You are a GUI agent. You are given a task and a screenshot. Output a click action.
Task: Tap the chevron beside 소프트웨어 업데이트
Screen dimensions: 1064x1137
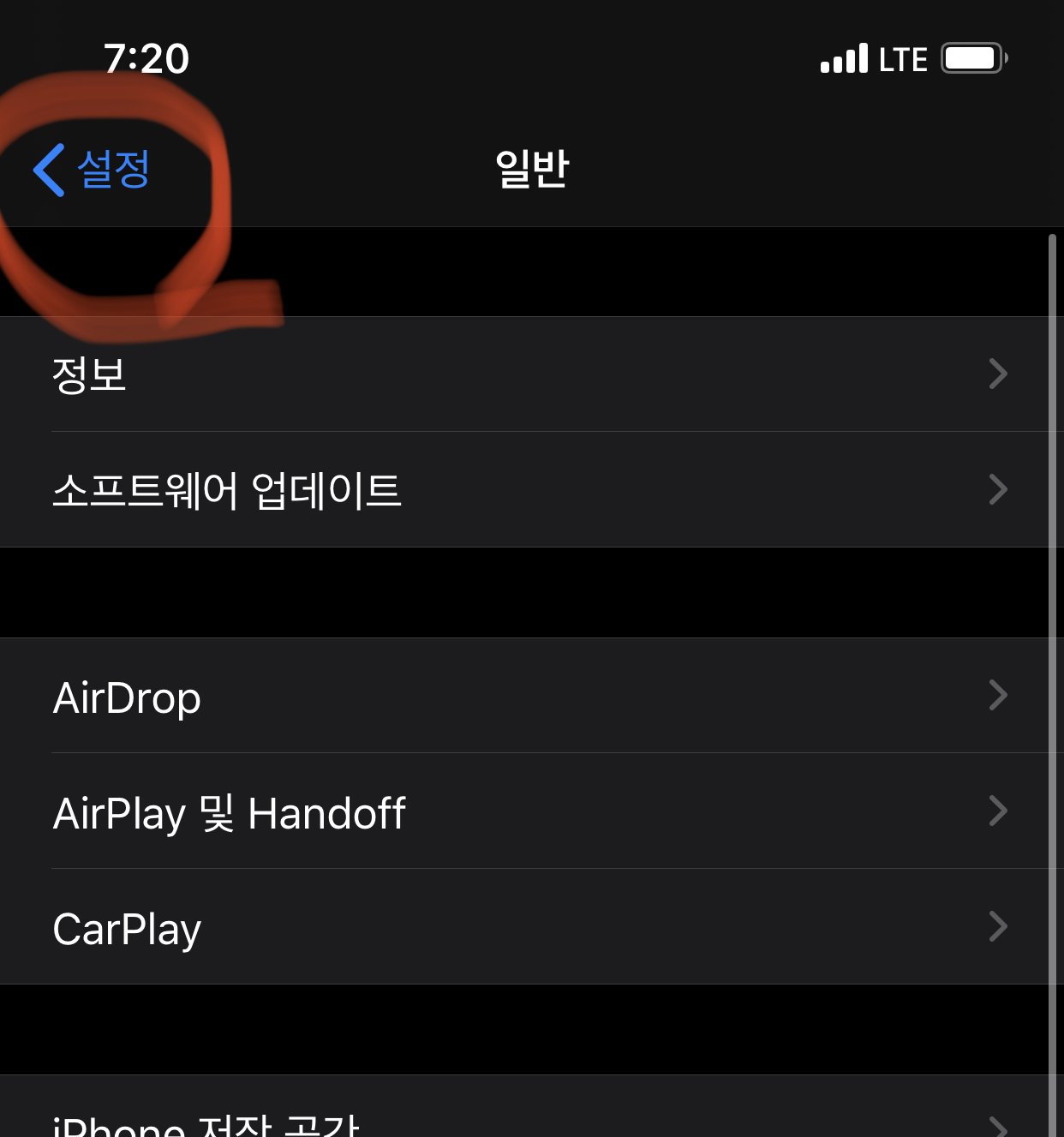click(998, 489)
